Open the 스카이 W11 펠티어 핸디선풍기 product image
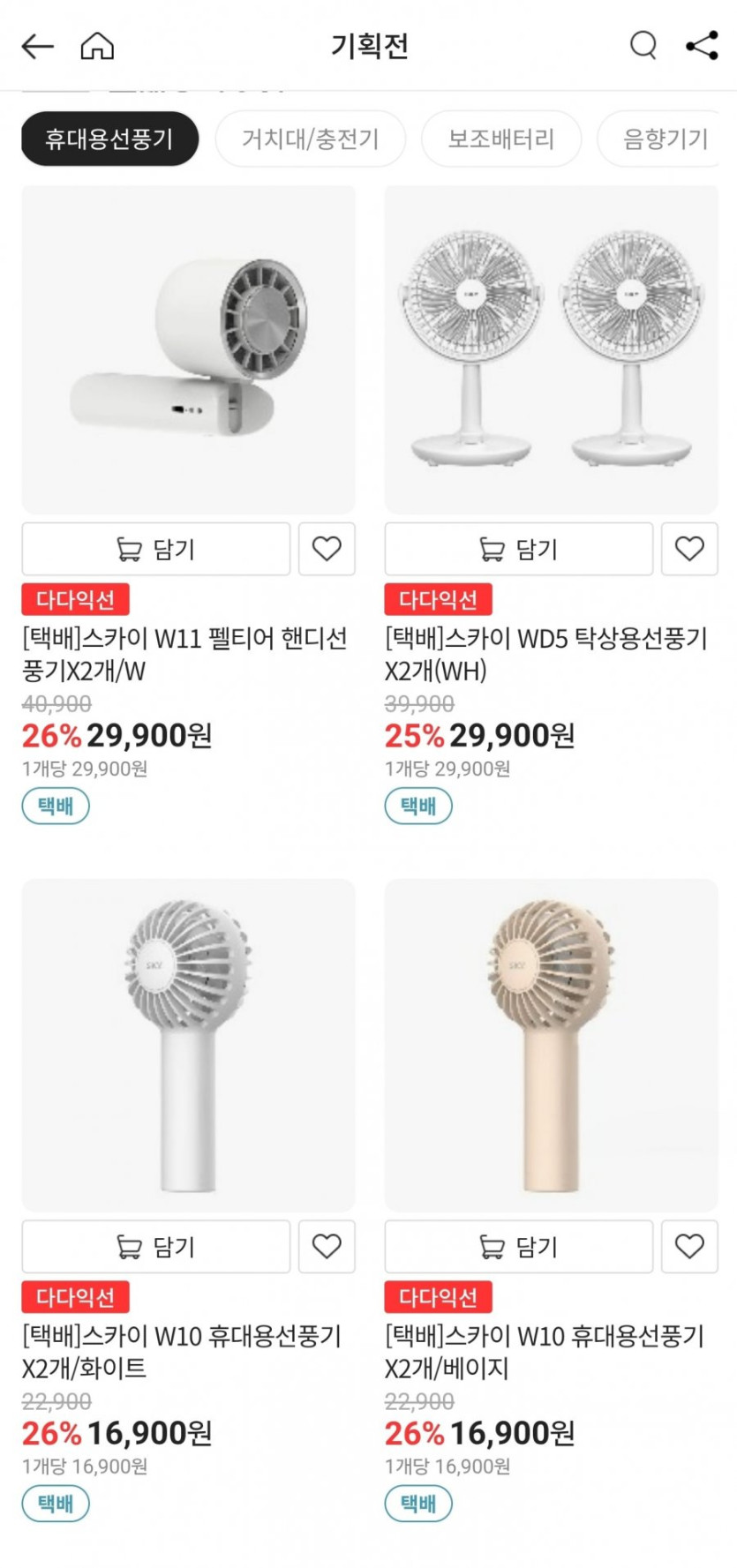Viewport: 737px width, 1568px height. click(188, 349)
